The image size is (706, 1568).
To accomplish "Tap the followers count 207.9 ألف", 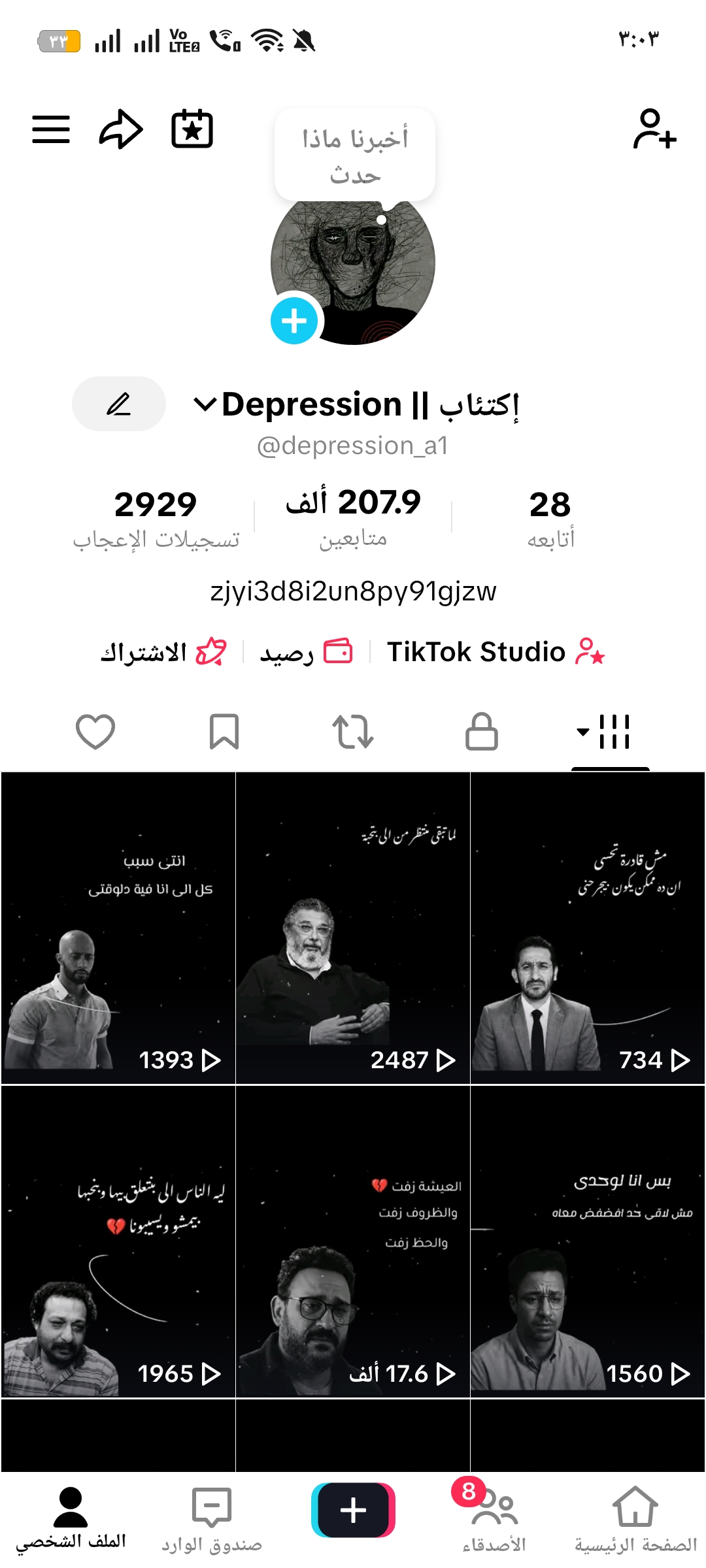I will [x=353, y=516].
